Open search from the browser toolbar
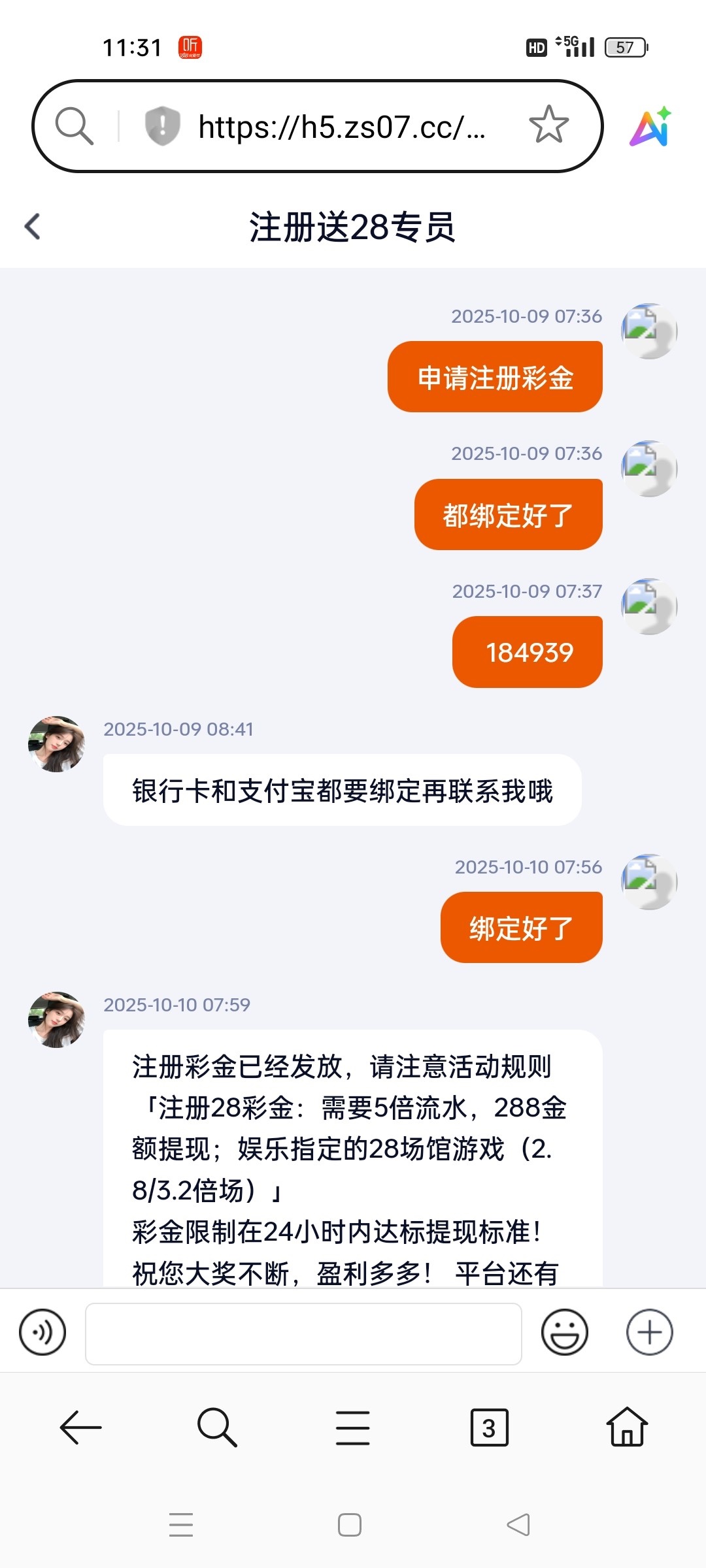This screenshot has height=1568, width=706. [217, 1428]
